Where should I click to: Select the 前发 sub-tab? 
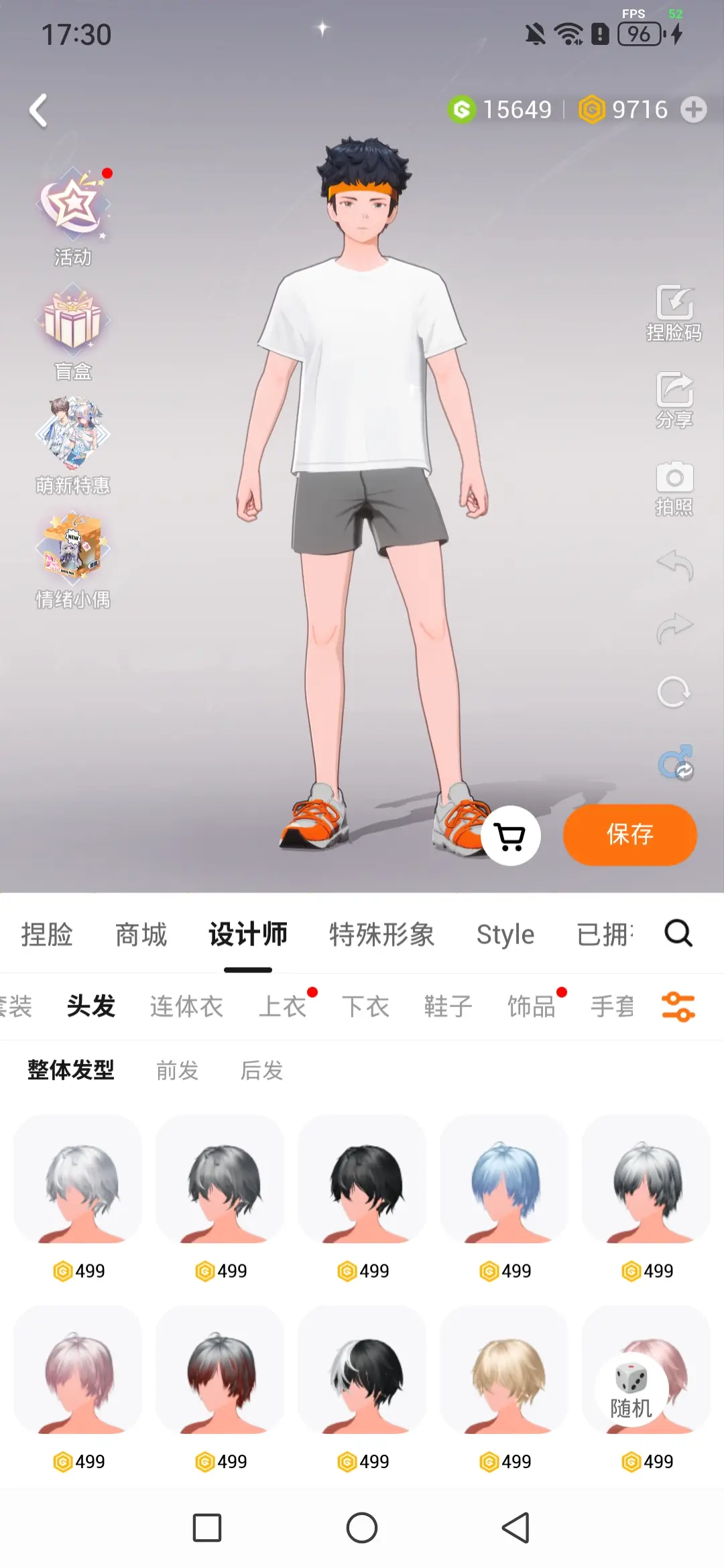tap(178, 1070)
